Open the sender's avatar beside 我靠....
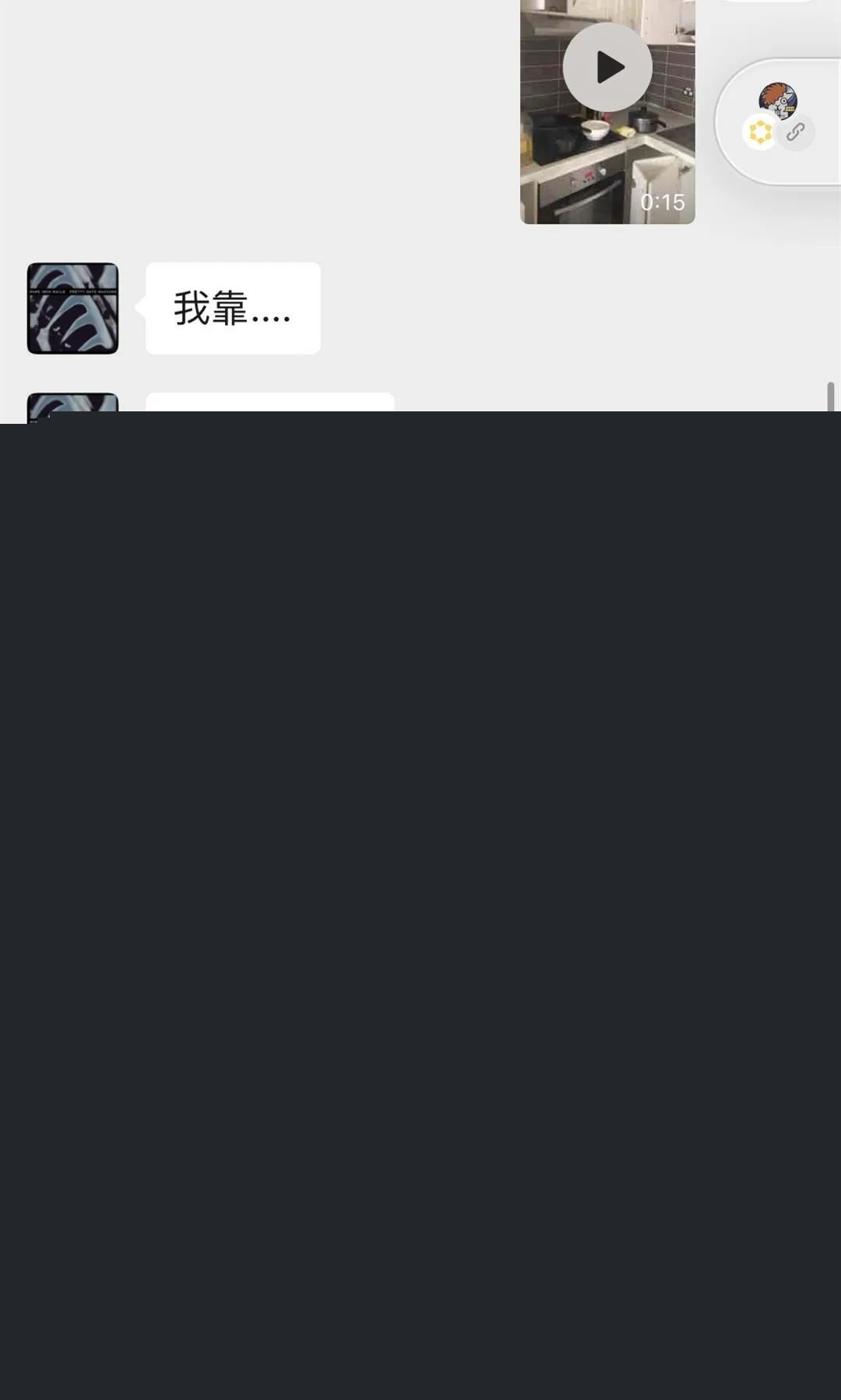Screen dimensions: 841x1400 [73, 309]
